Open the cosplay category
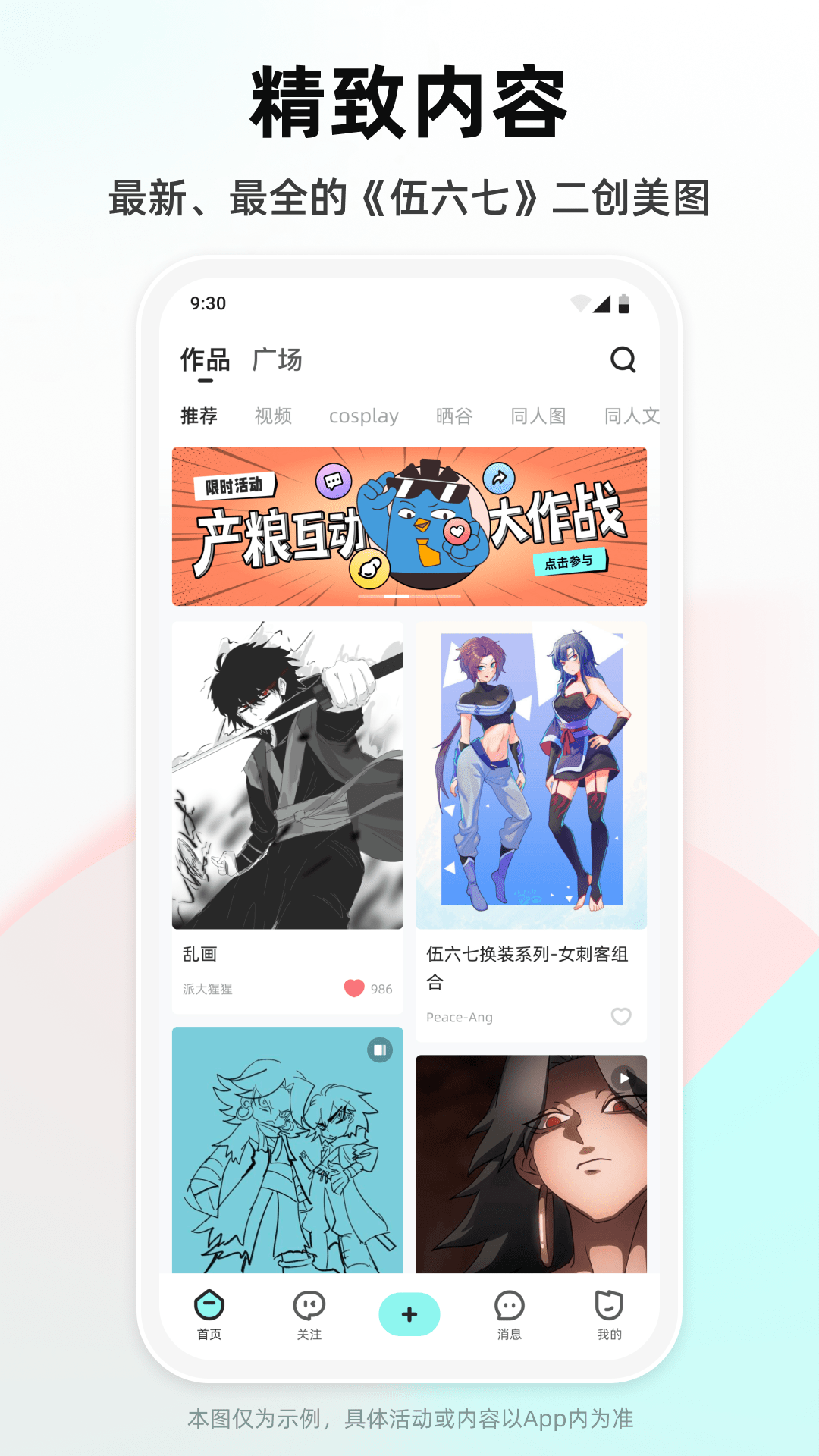 pos(365,416)
